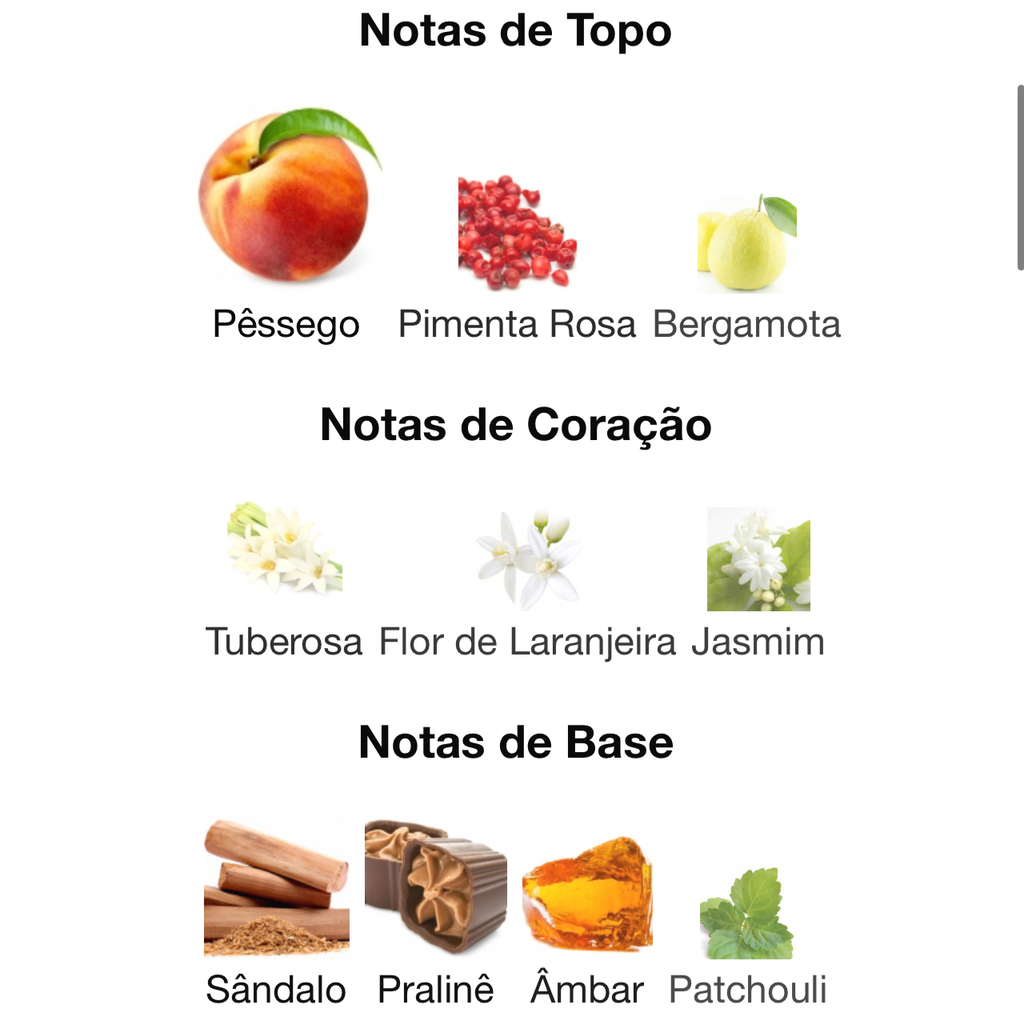Screen dimensions: 1024x1025
Task: Open the Pêssego note
Action: click(286, 199)
